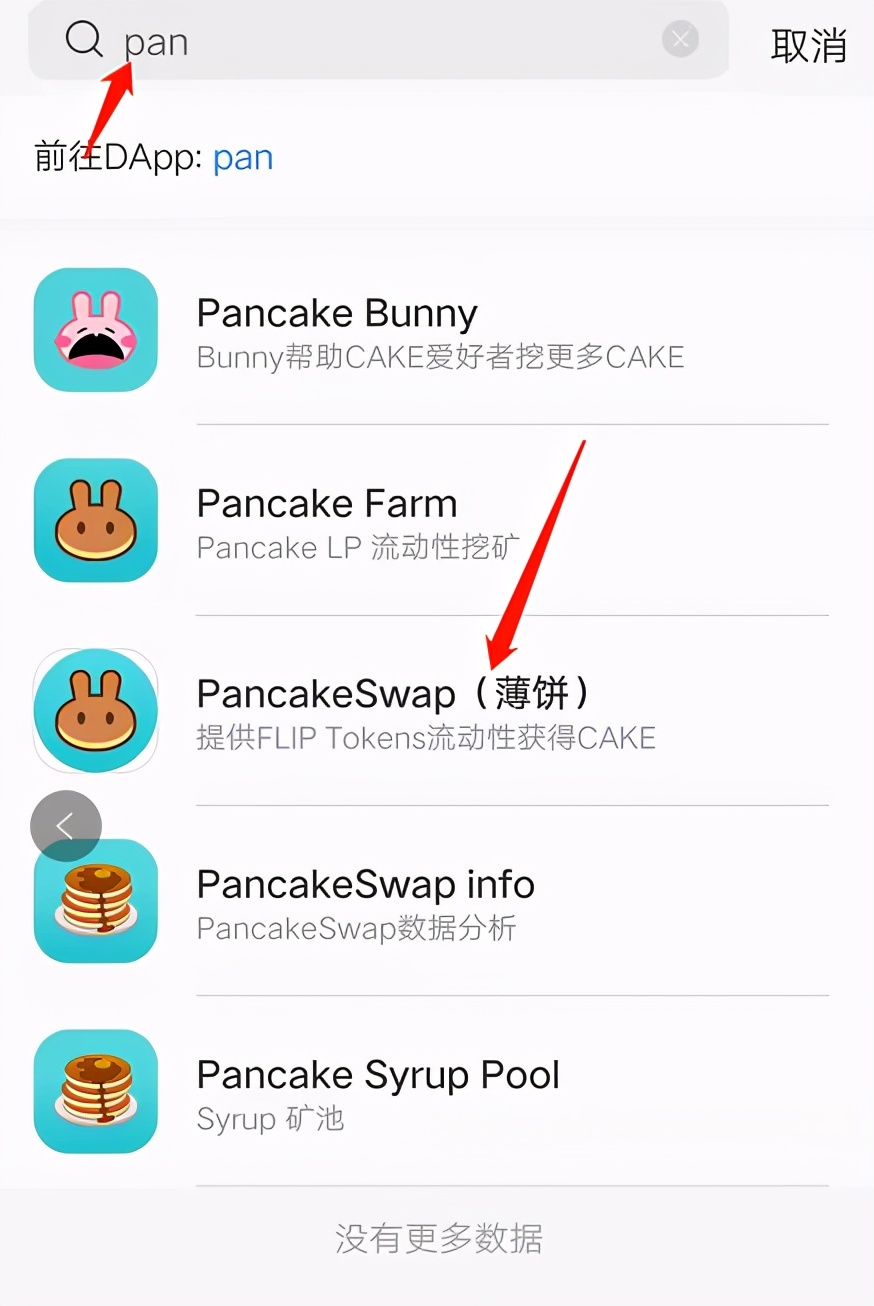Viewport: 874px width, 1306px height.
Task: Open Pancake Syrup Pool
Action: coord(440,1092)
